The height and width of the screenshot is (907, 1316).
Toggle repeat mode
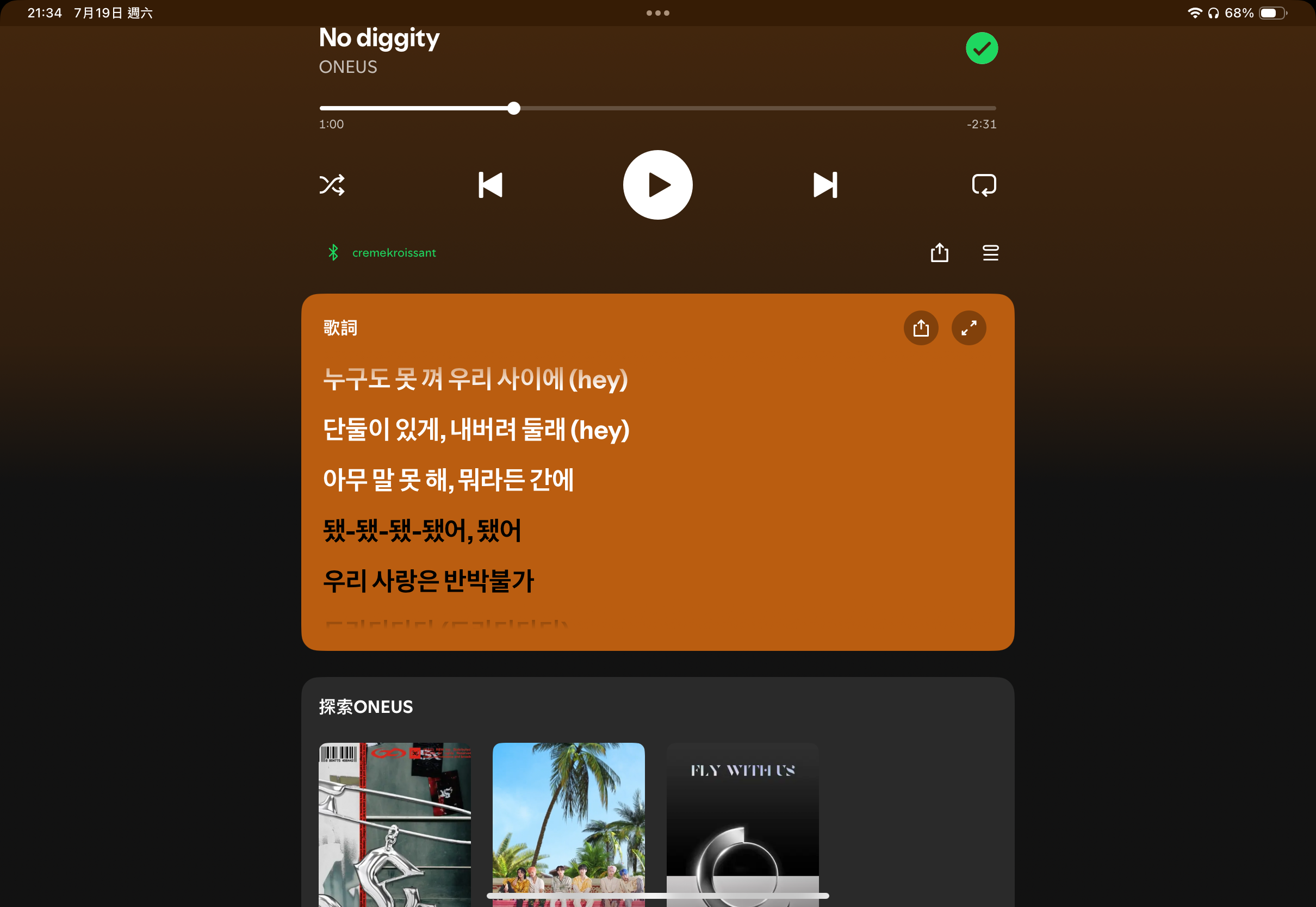(x=984, y=185)
